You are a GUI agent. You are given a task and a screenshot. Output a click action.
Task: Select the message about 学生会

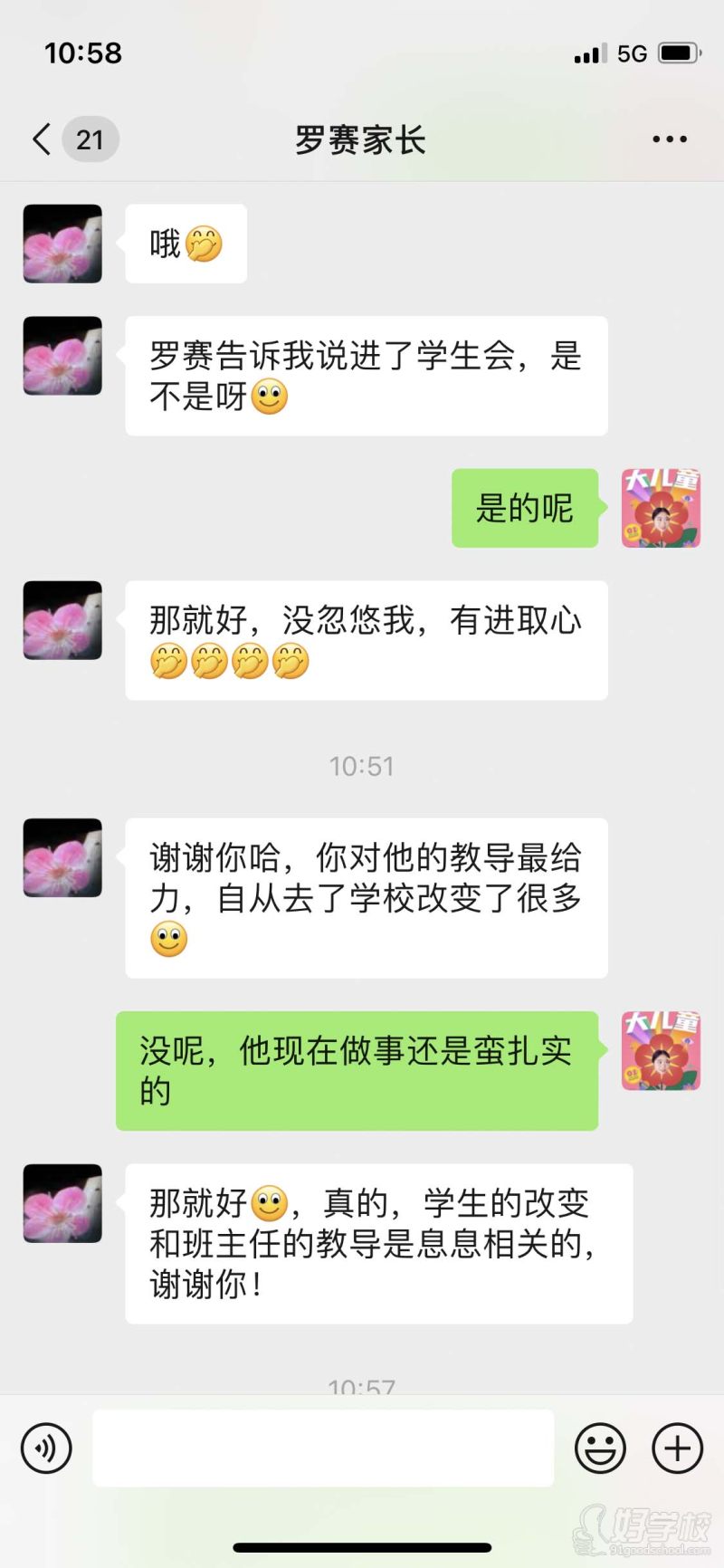(x=366, y=375)
